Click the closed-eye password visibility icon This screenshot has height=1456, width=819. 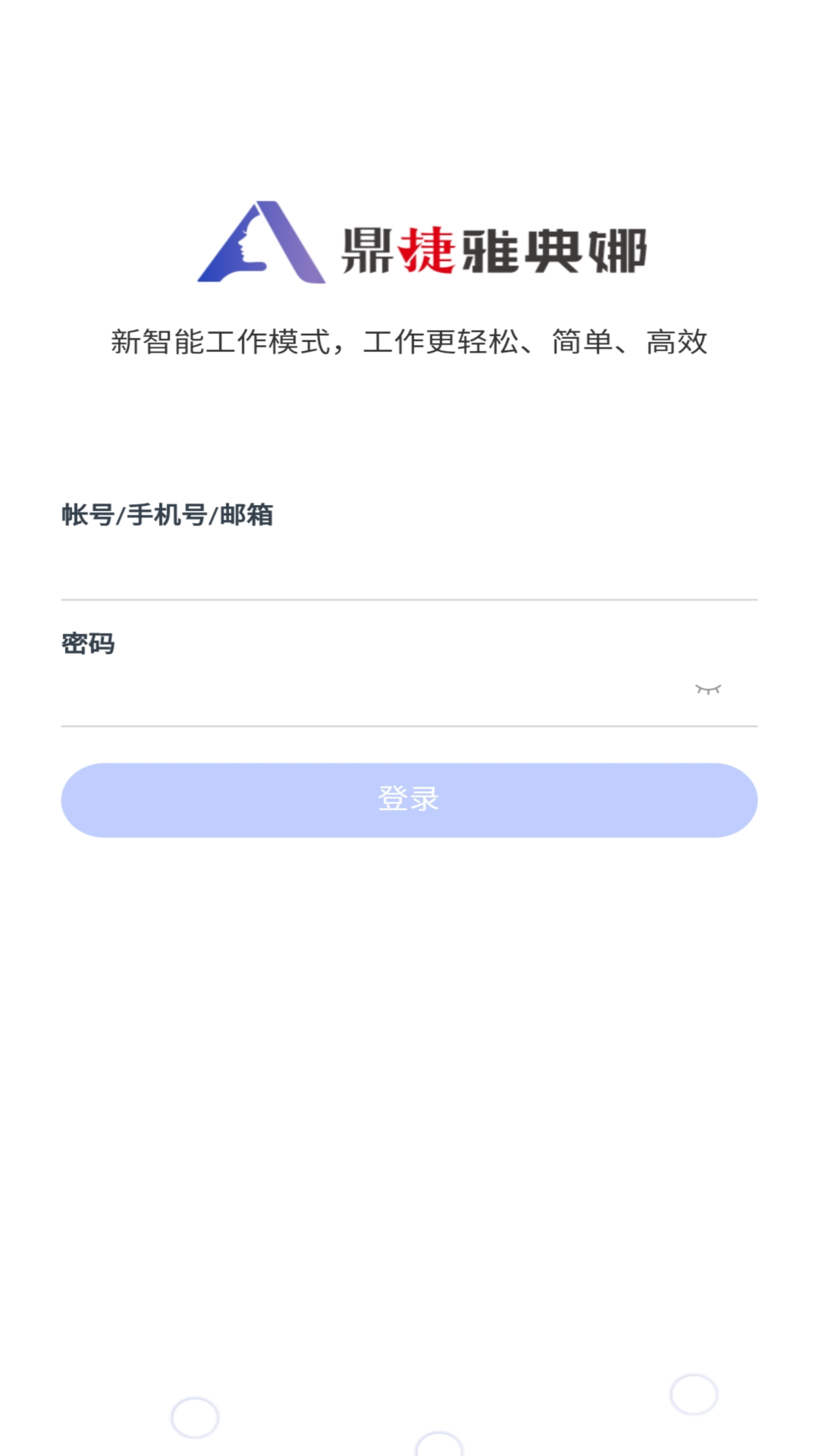(710, 689)
